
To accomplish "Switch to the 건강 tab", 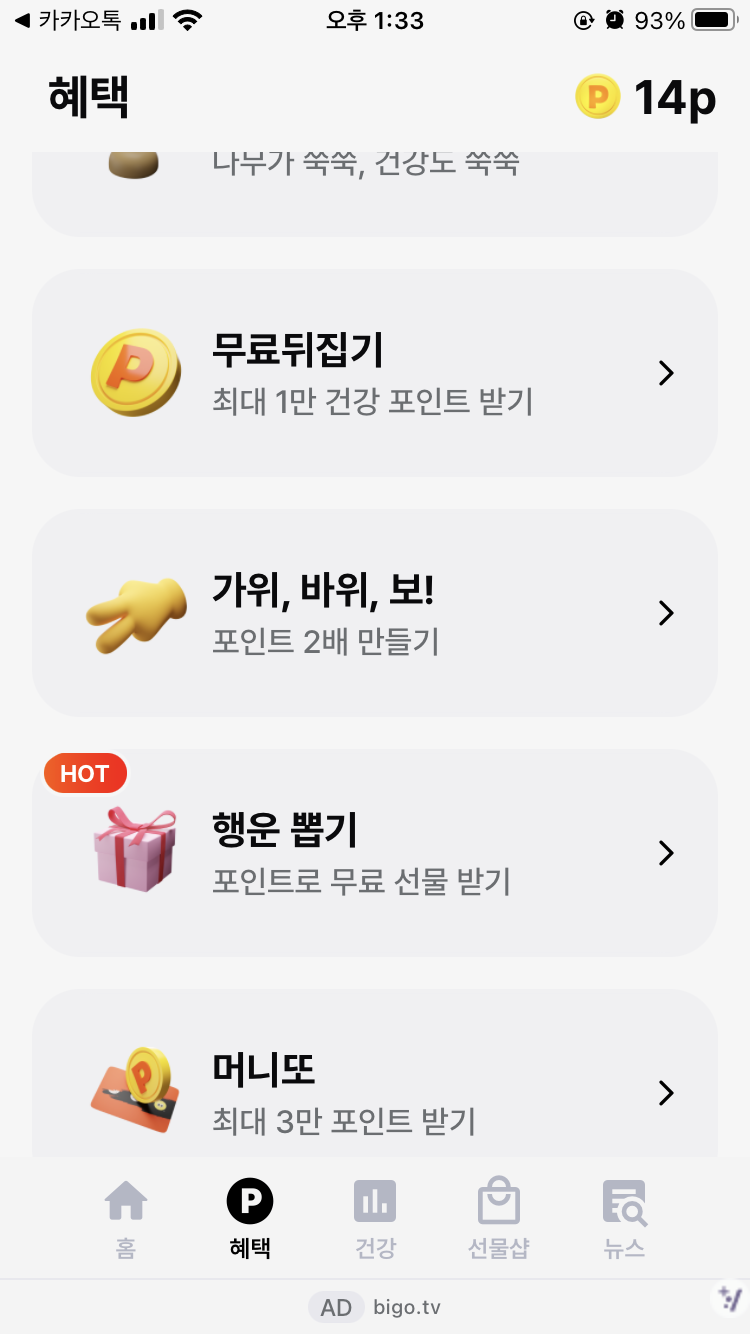I will [x=374, y=1215].
